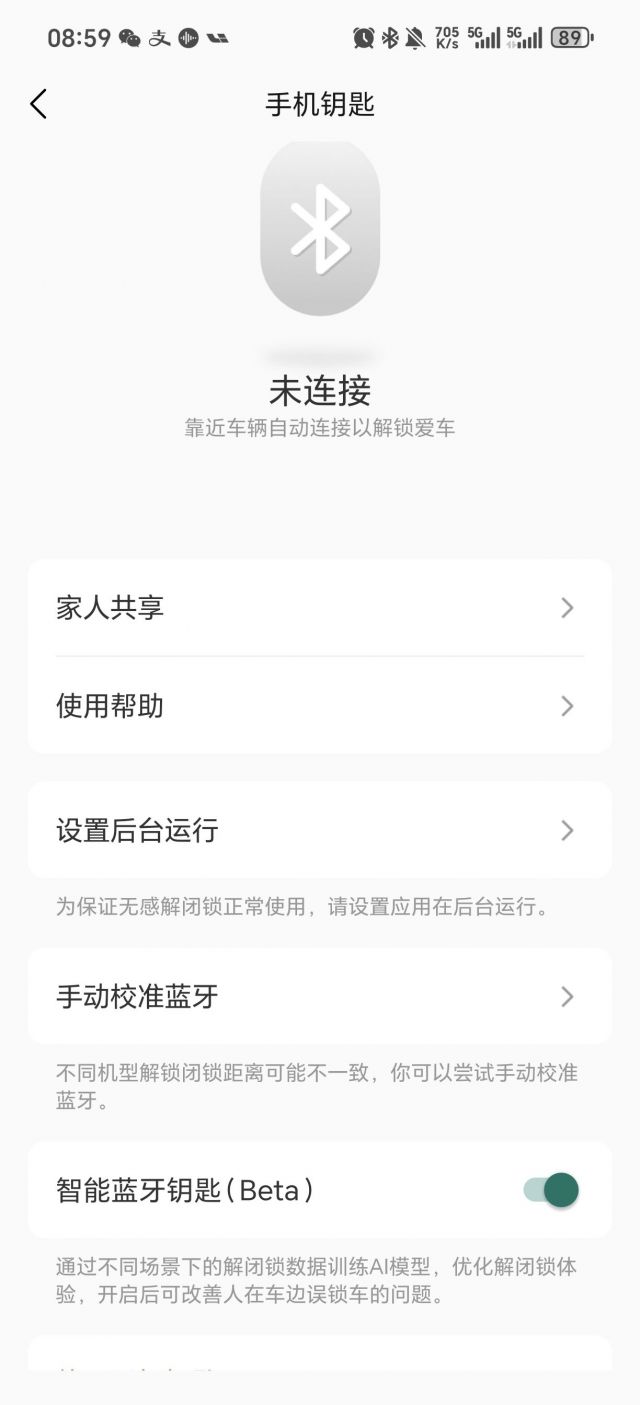Image resolution: width=640 pixels, height=1405 pixels.
Task: Open 使用帮助
Action: point(319,706)
